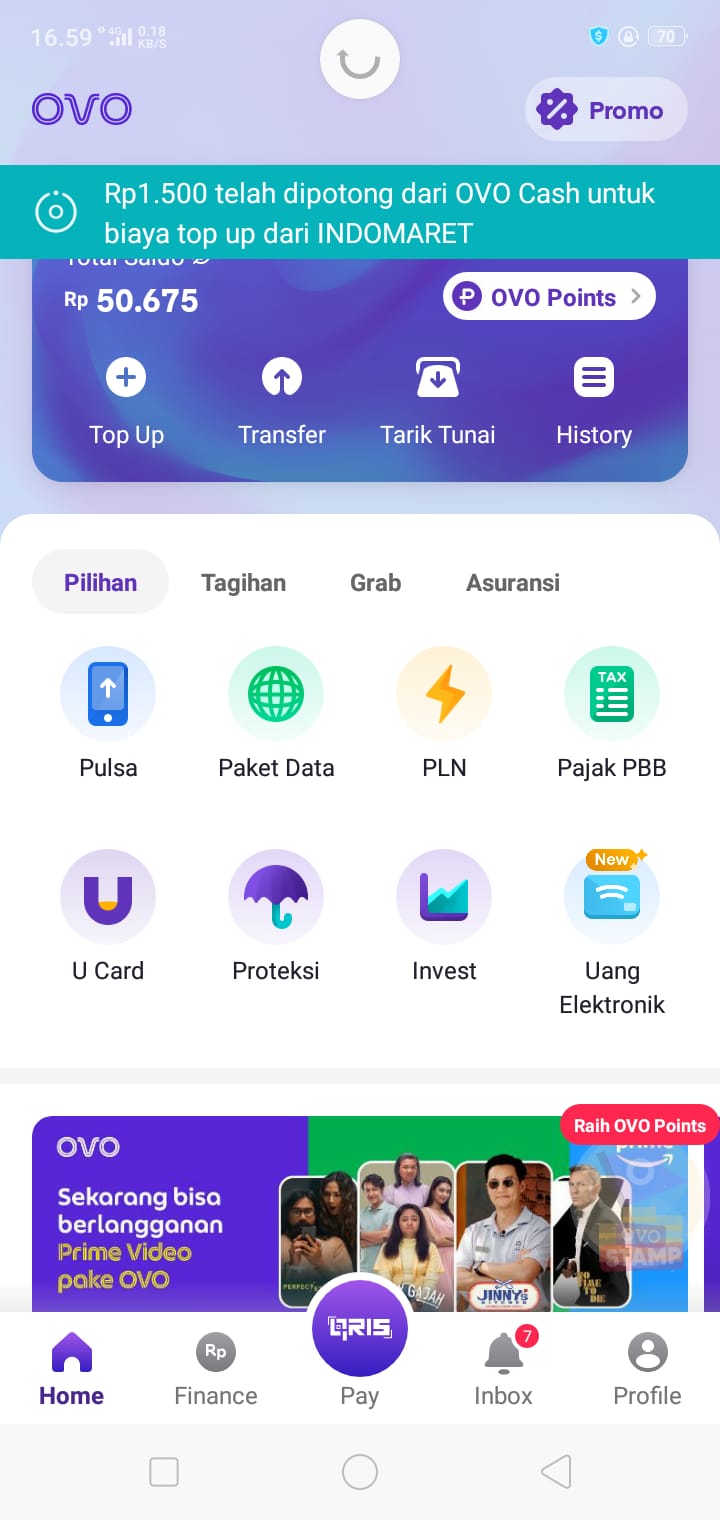Open the Promo button
Image resolution: width=720 pixels, height=1520 pixels.
coord(606,110)
